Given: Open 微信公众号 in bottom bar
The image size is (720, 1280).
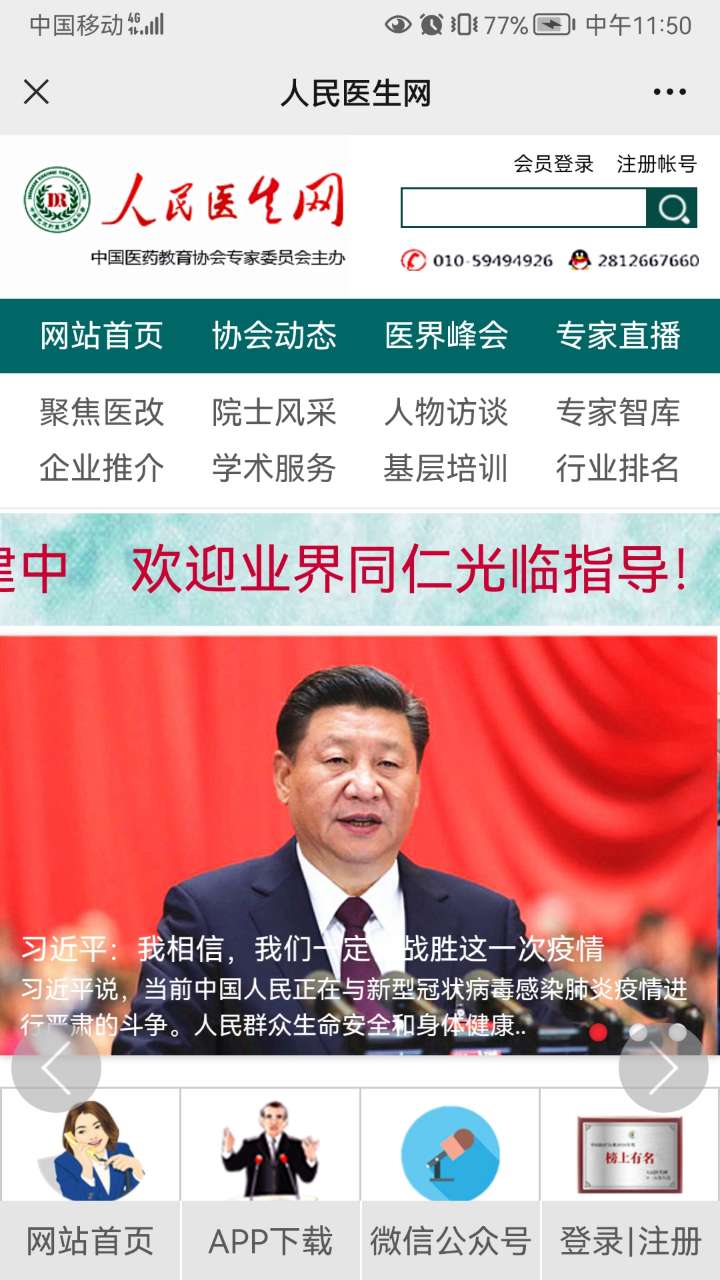Looking at the screenshot, I should tap(450, 1241).
